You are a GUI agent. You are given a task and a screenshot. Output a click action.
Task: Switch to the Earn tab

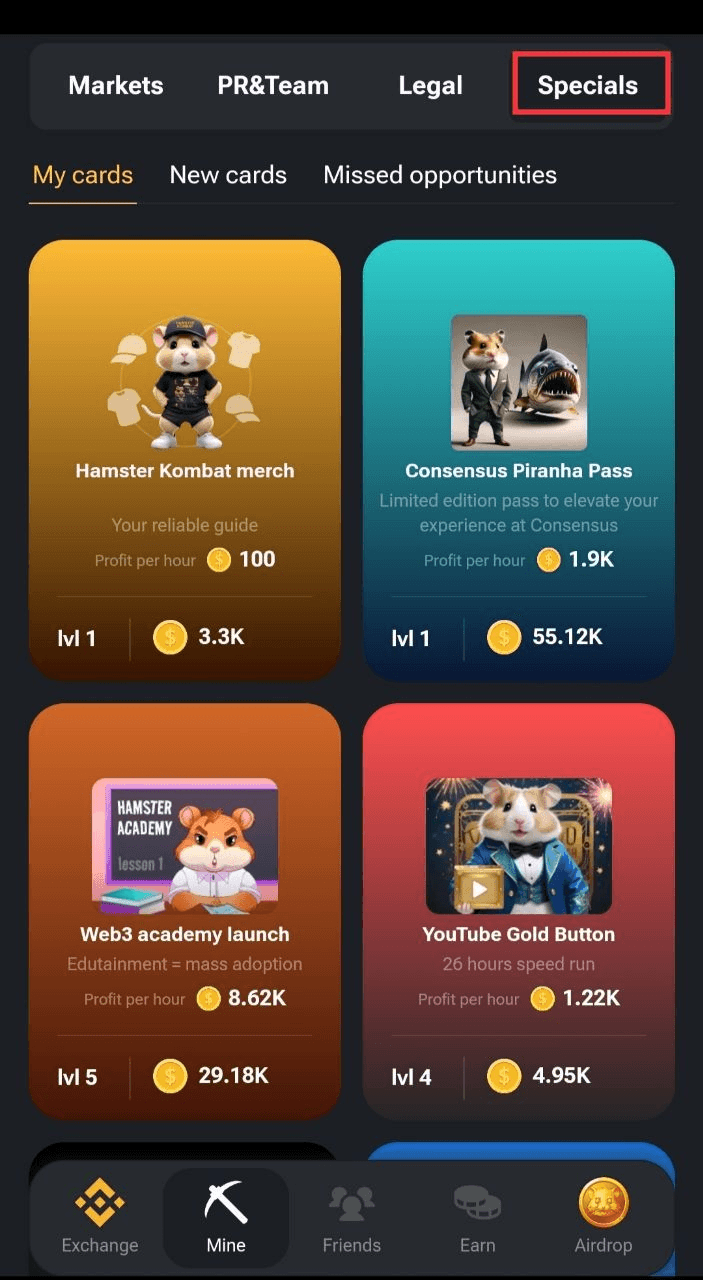coord(477,1215)
